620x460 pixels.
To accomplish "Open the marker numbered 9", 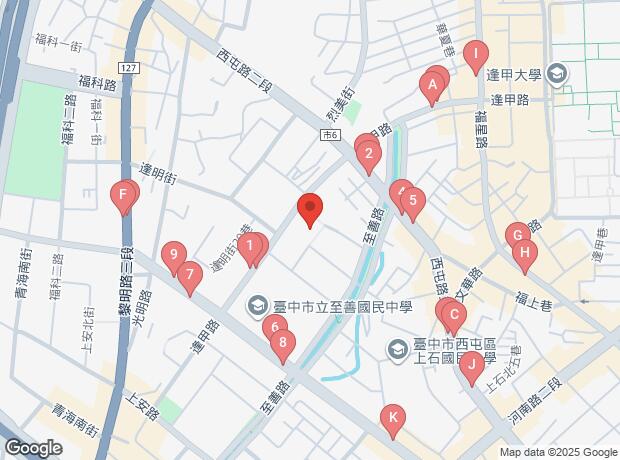I will (174, 256).
